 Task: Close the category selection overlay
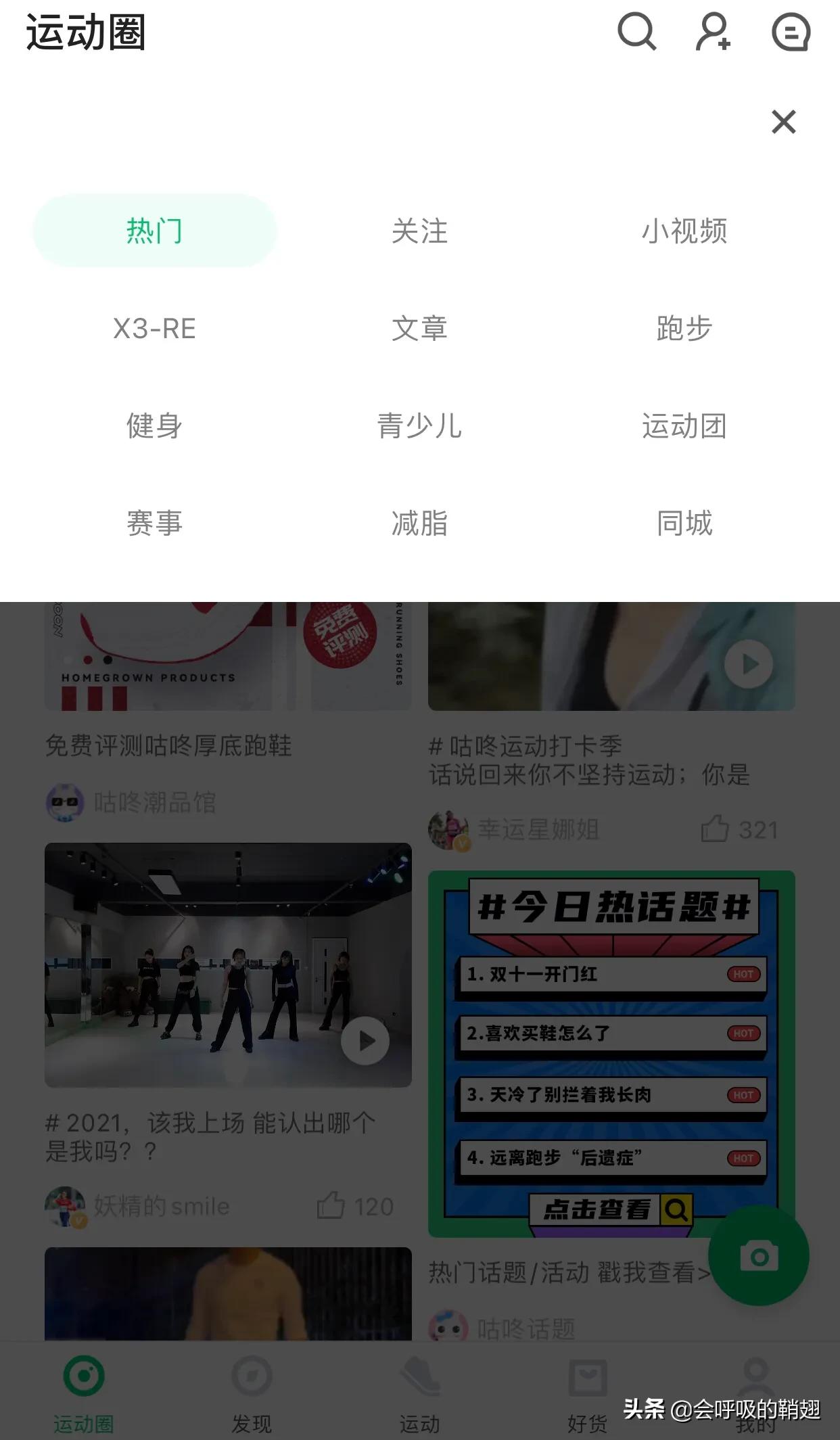(783, 122)
